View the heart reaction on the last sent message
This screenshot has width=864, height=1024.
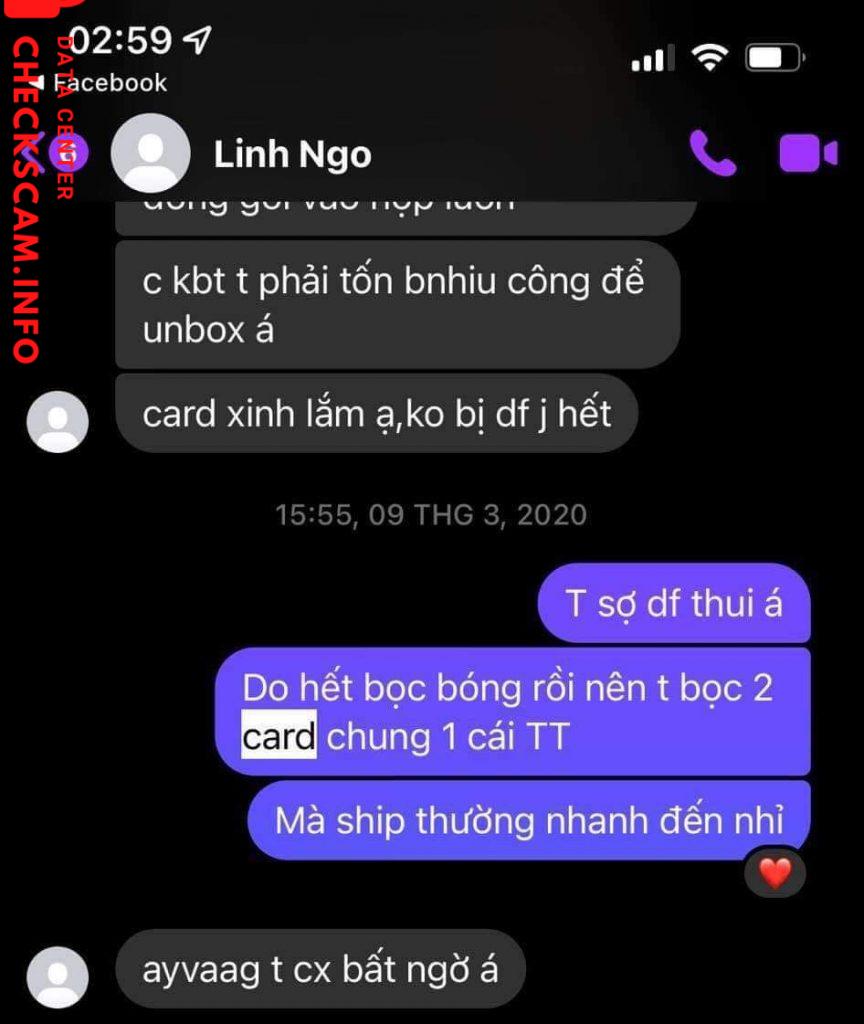(x=775, y=874)
